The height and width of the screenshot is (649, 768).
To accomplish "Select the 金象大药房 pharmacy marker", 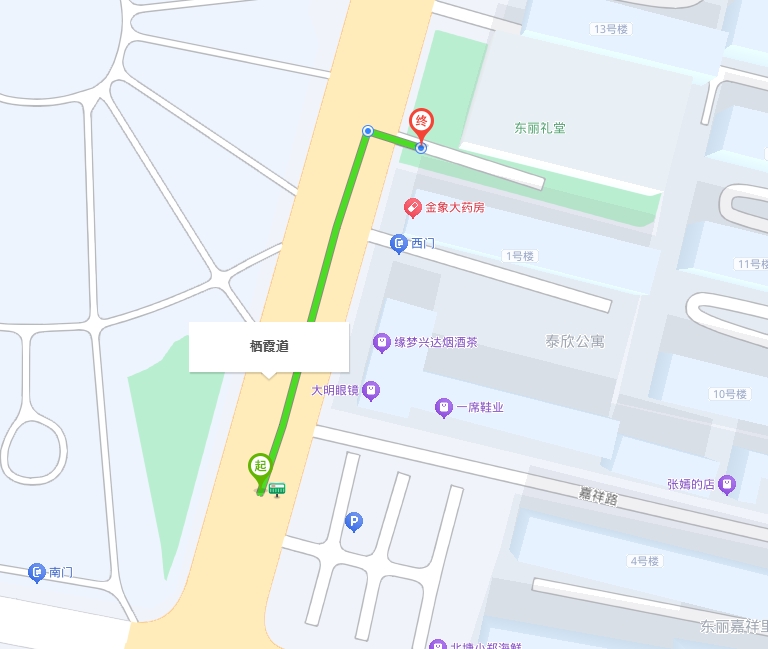I will coord(412,207).
